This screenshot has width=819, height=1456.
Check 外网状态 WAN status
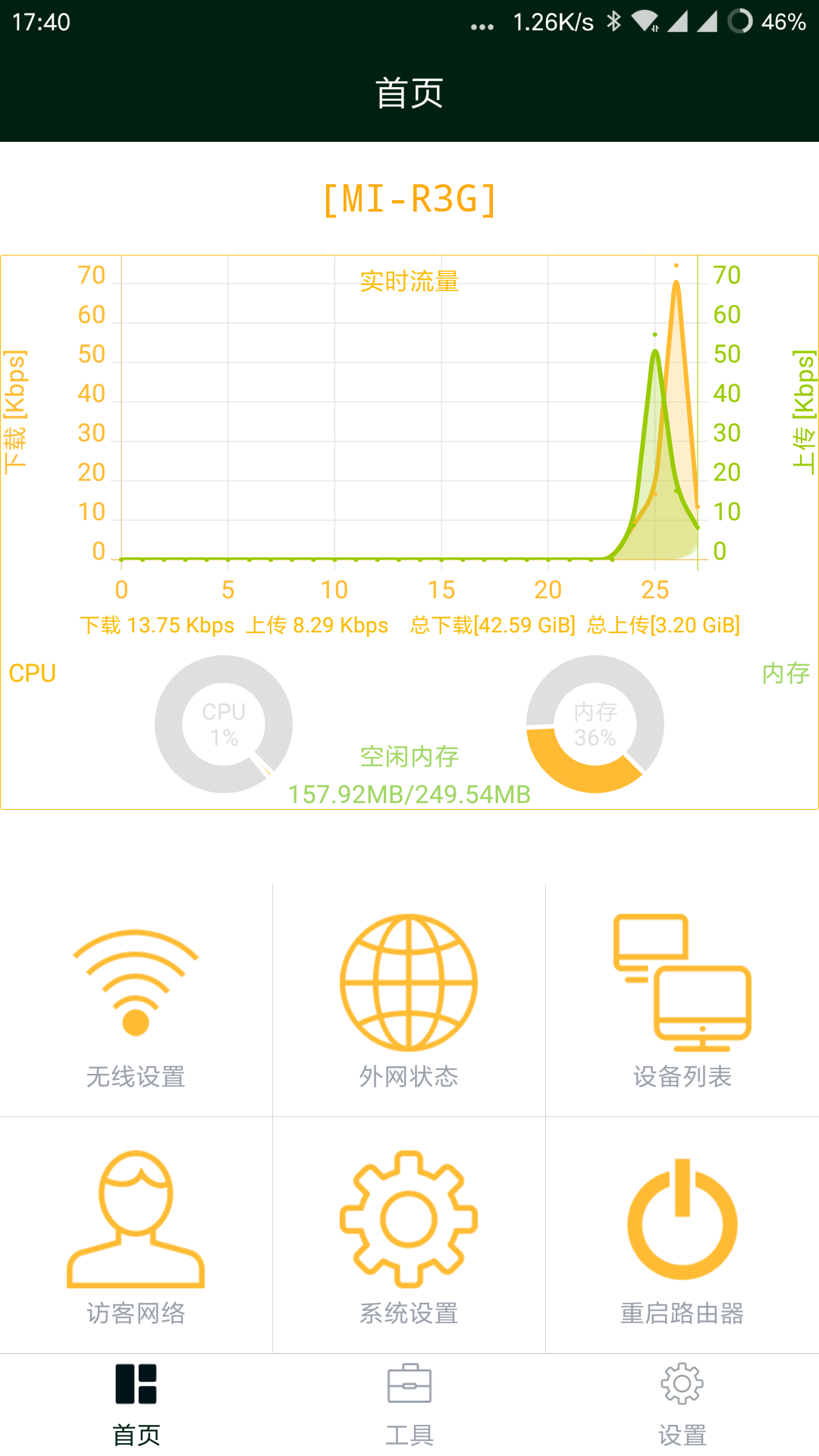[409, 1001]
